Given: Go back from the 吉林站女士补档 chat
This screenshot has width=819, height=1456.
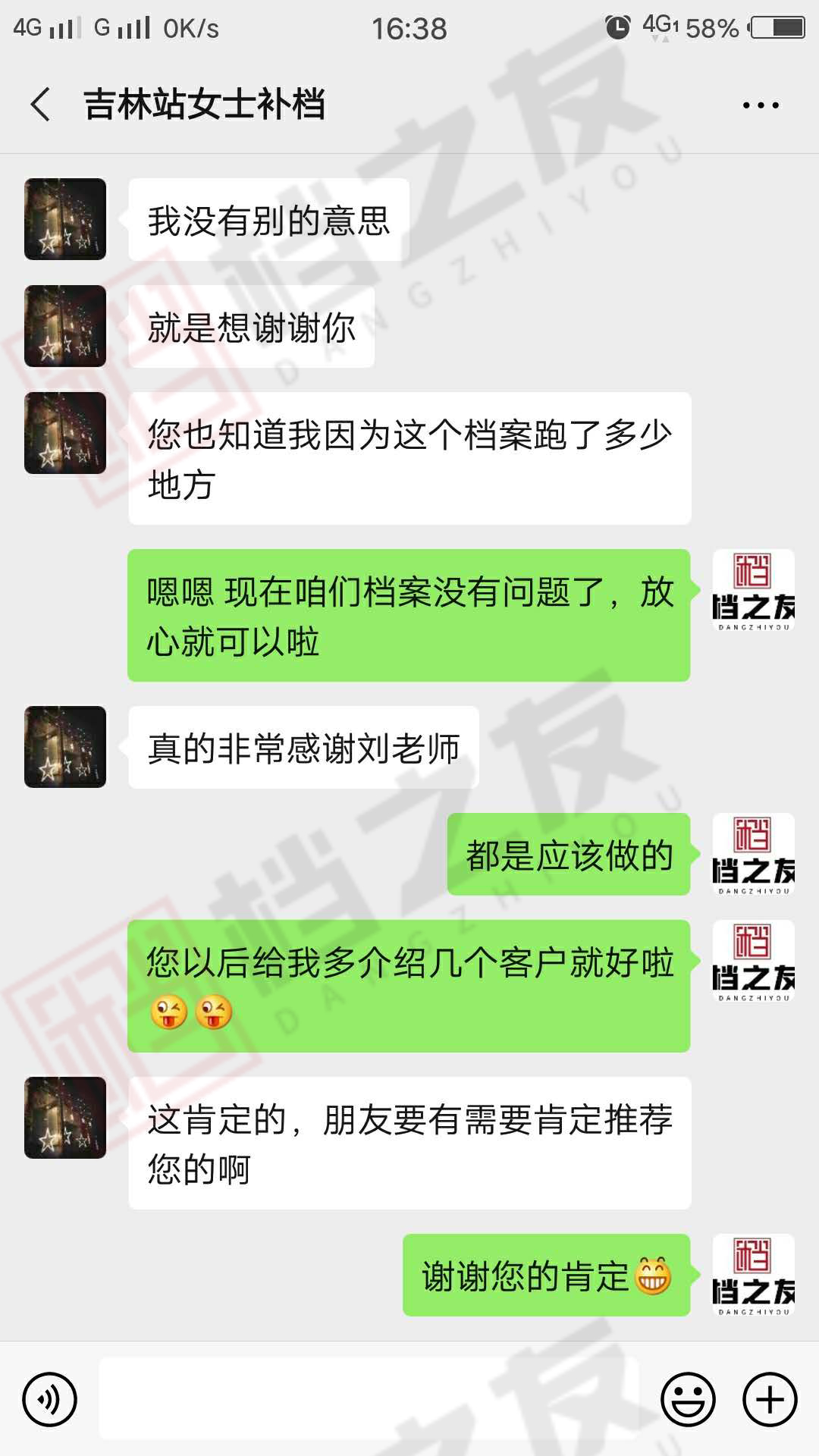Looking at the screenshot, I should click(x=41, y=105).
